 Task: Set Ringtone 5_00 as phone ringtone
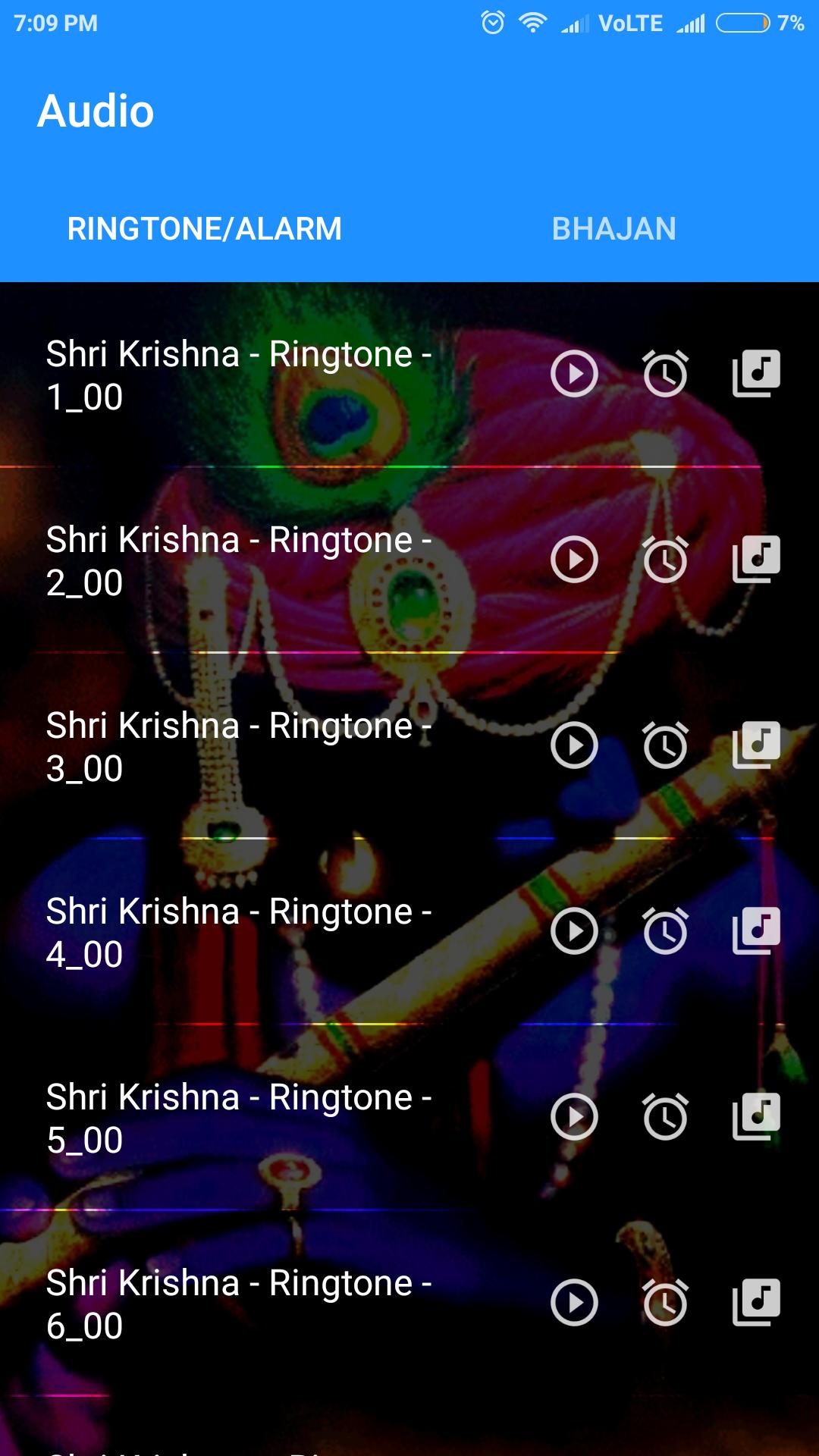(756, 1116)
